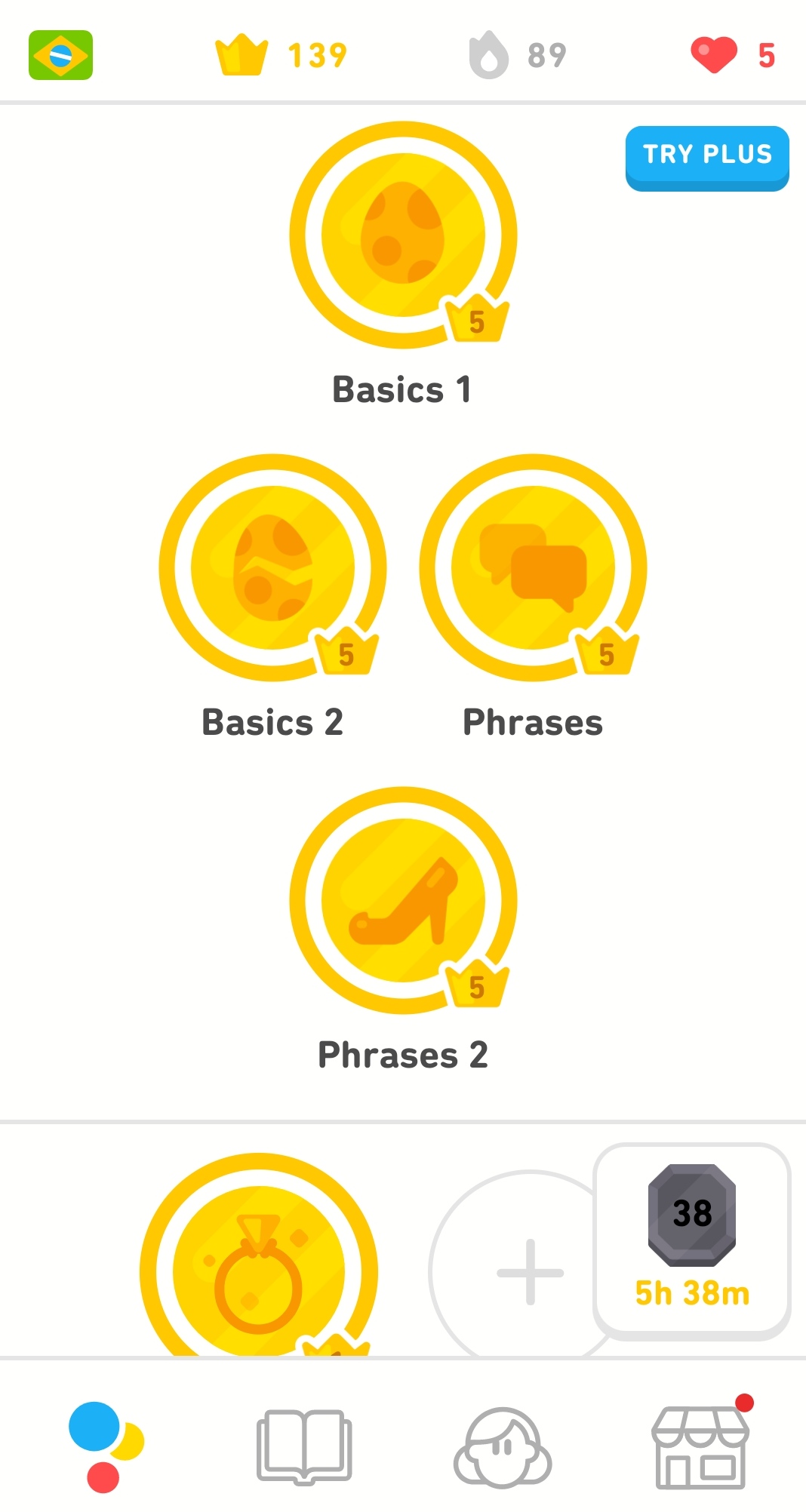Open the Brazilian flag course selector

pyautogui.click(x=60, y=55)
